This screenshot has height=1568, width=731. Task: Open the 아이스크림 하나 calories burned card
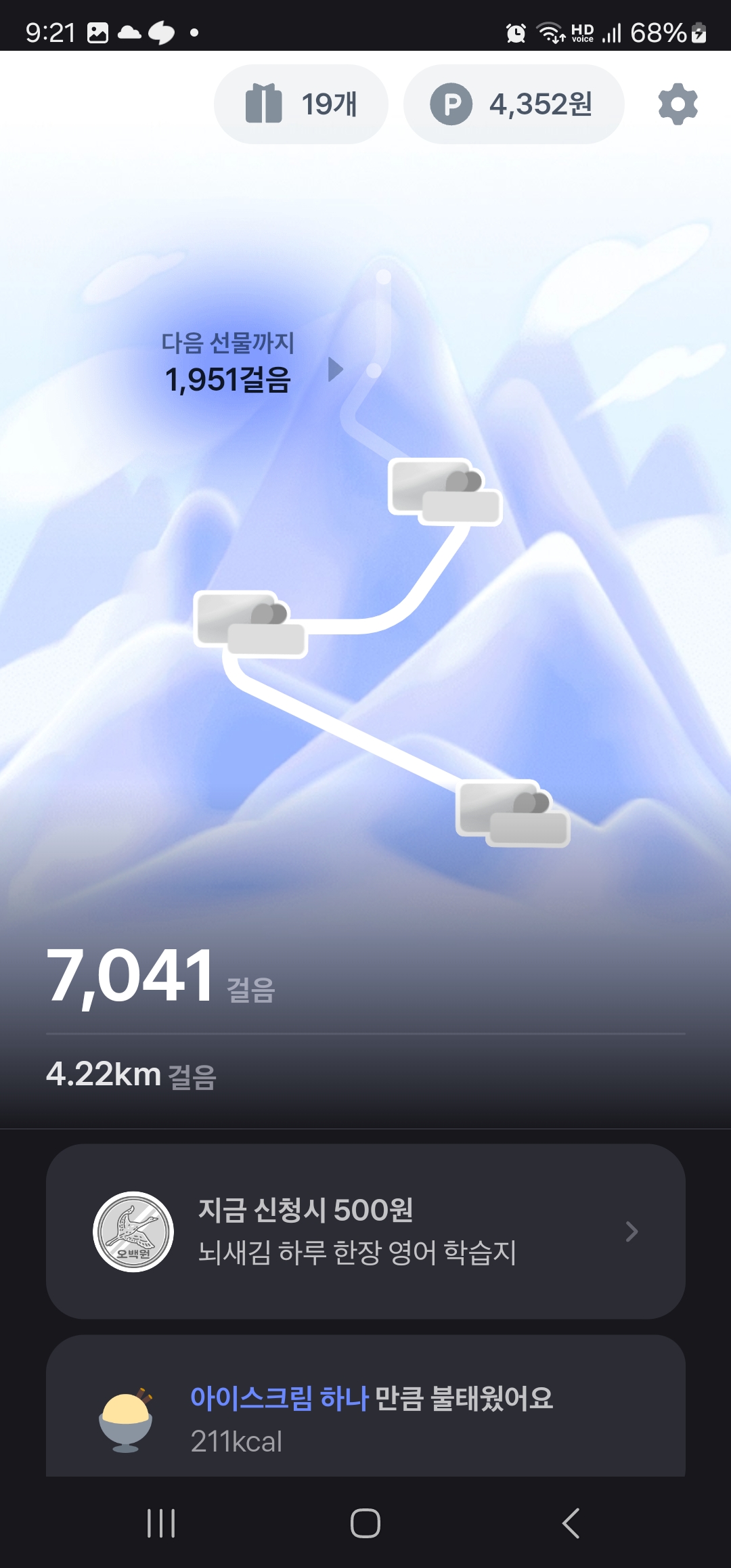(x=365, y=1412)
